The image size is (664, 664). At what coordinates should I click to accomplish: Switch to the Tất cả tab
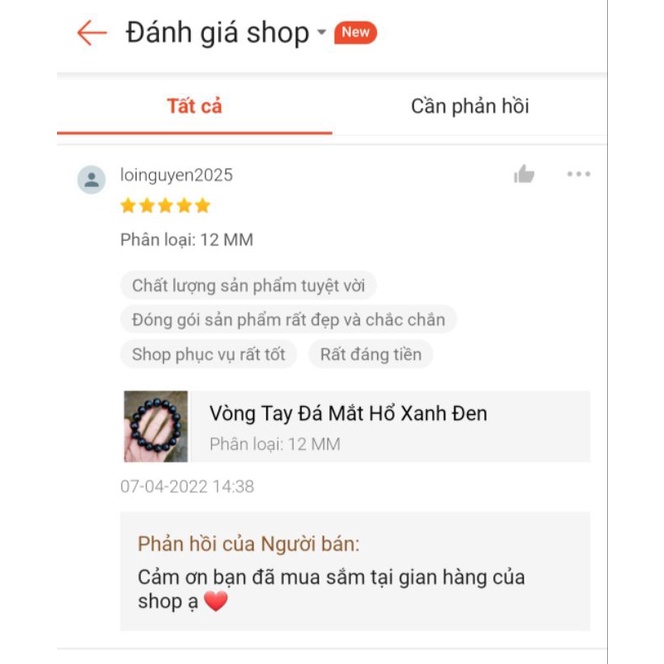click(x=194, y=106)
